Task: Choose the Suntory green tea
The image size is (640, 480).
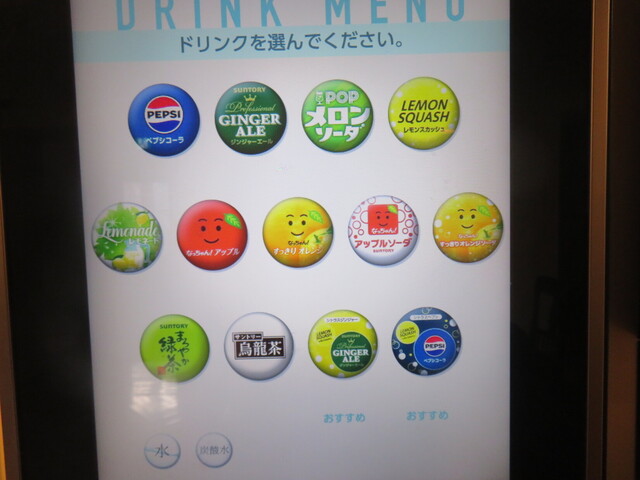Action: (x=174, y=348)
